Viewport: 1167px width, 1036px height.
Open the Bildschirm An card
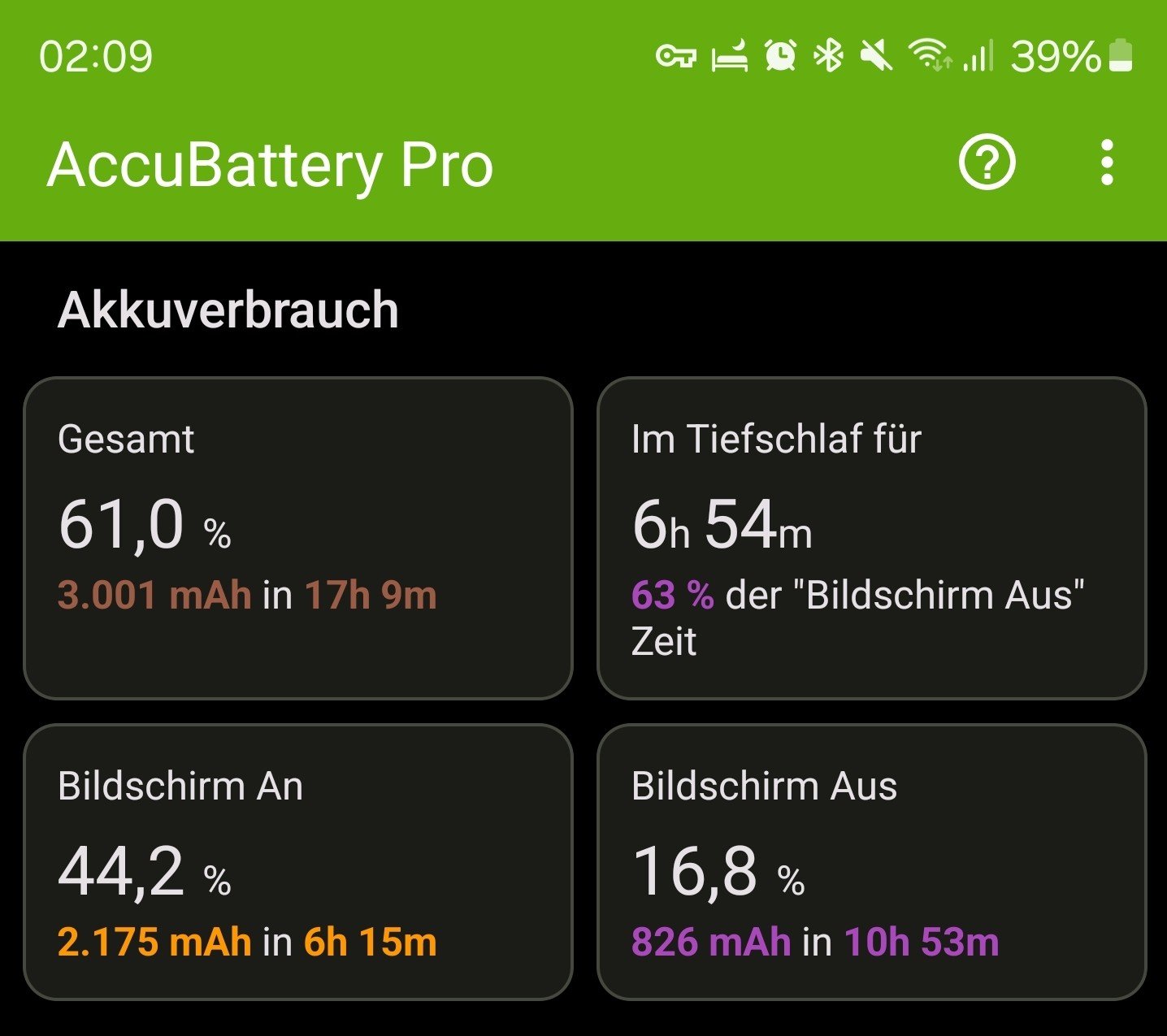coord(298,861)
